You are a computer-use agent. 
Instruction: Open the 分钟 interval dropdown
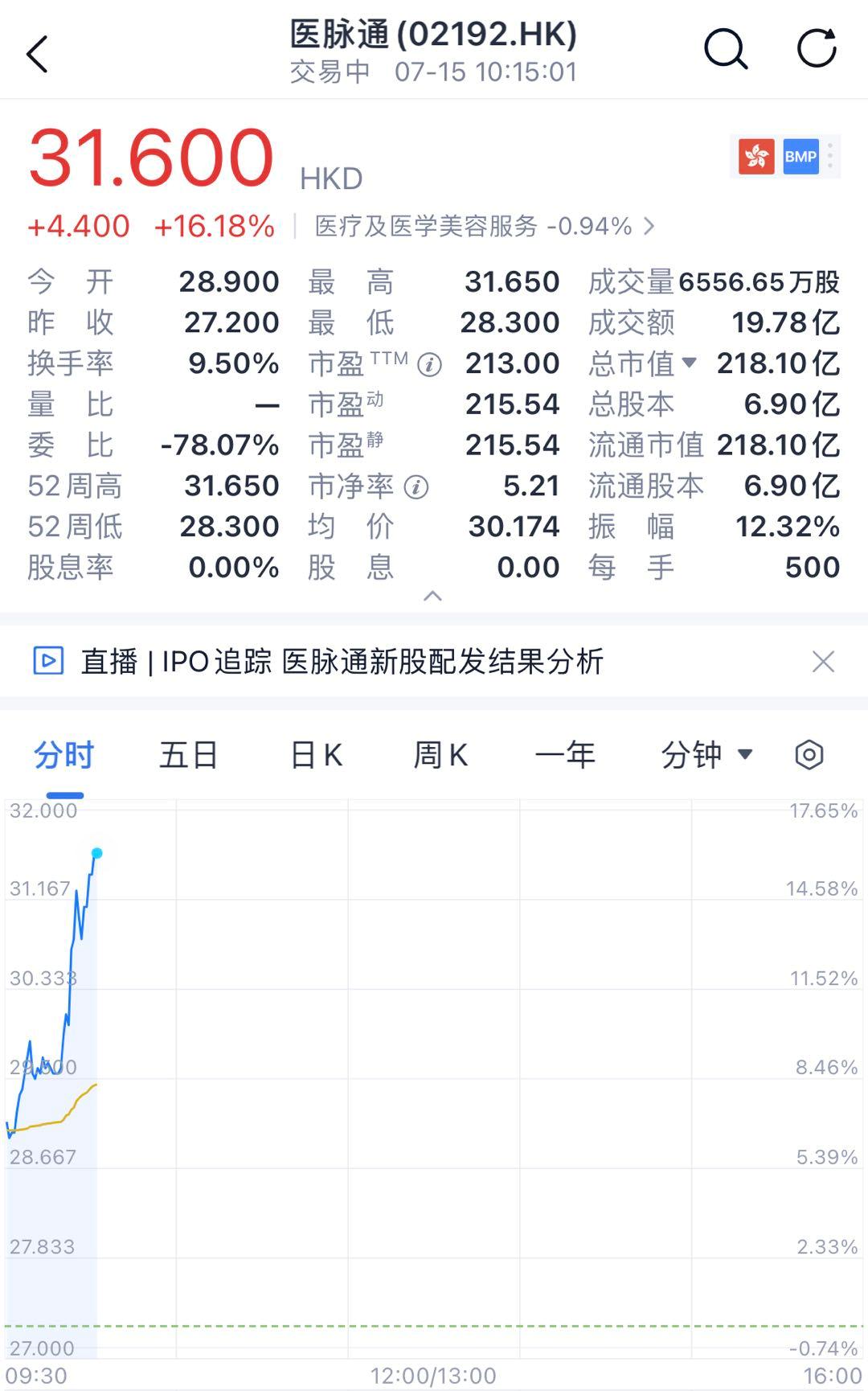click(x=706, y=755)
